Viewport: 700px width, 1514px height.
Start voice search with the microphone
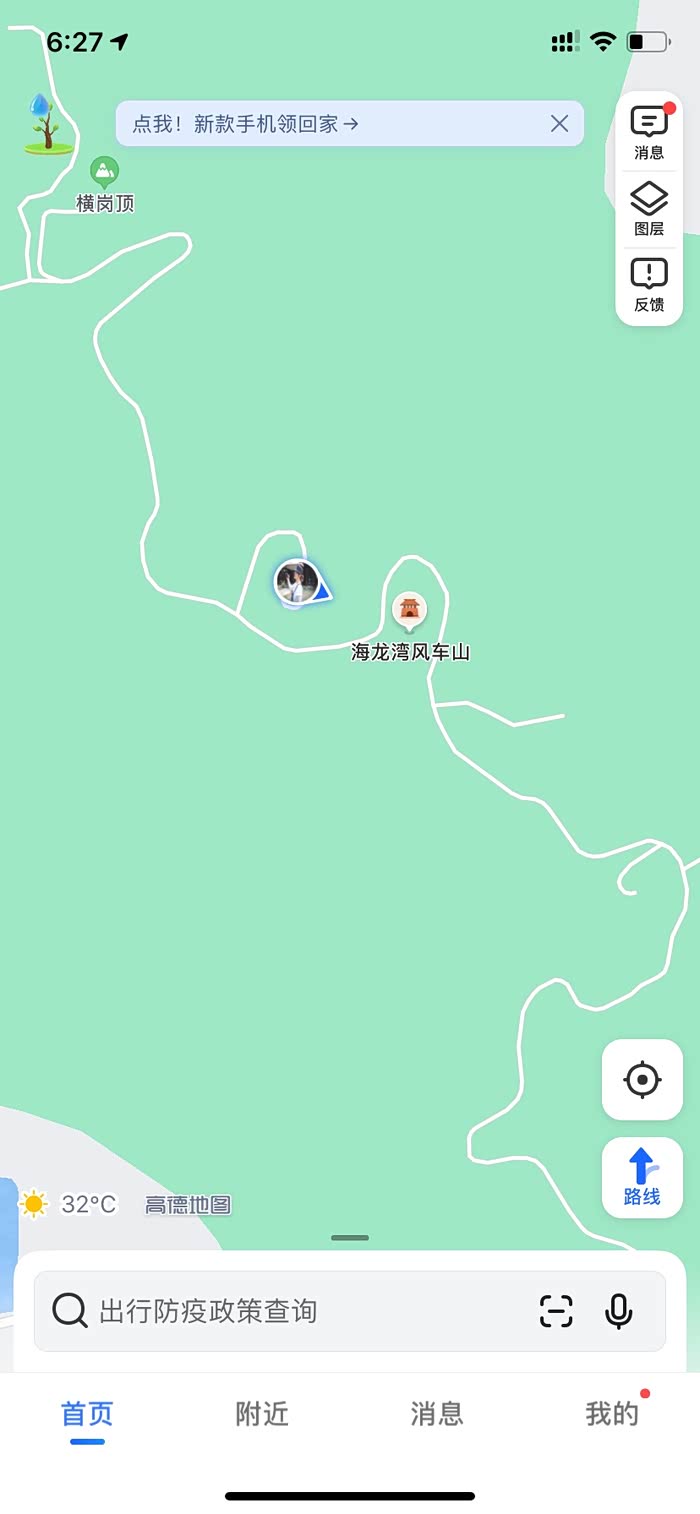click(x=619, y=1311)
